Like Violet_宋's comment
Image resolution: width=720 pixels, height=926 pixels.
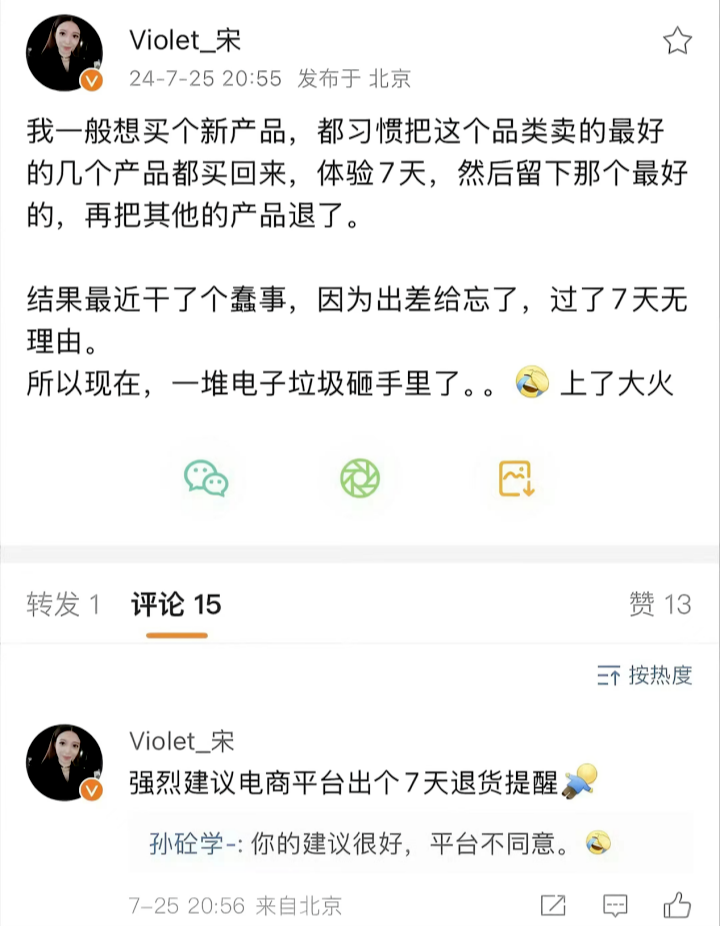tap(678, 905)
